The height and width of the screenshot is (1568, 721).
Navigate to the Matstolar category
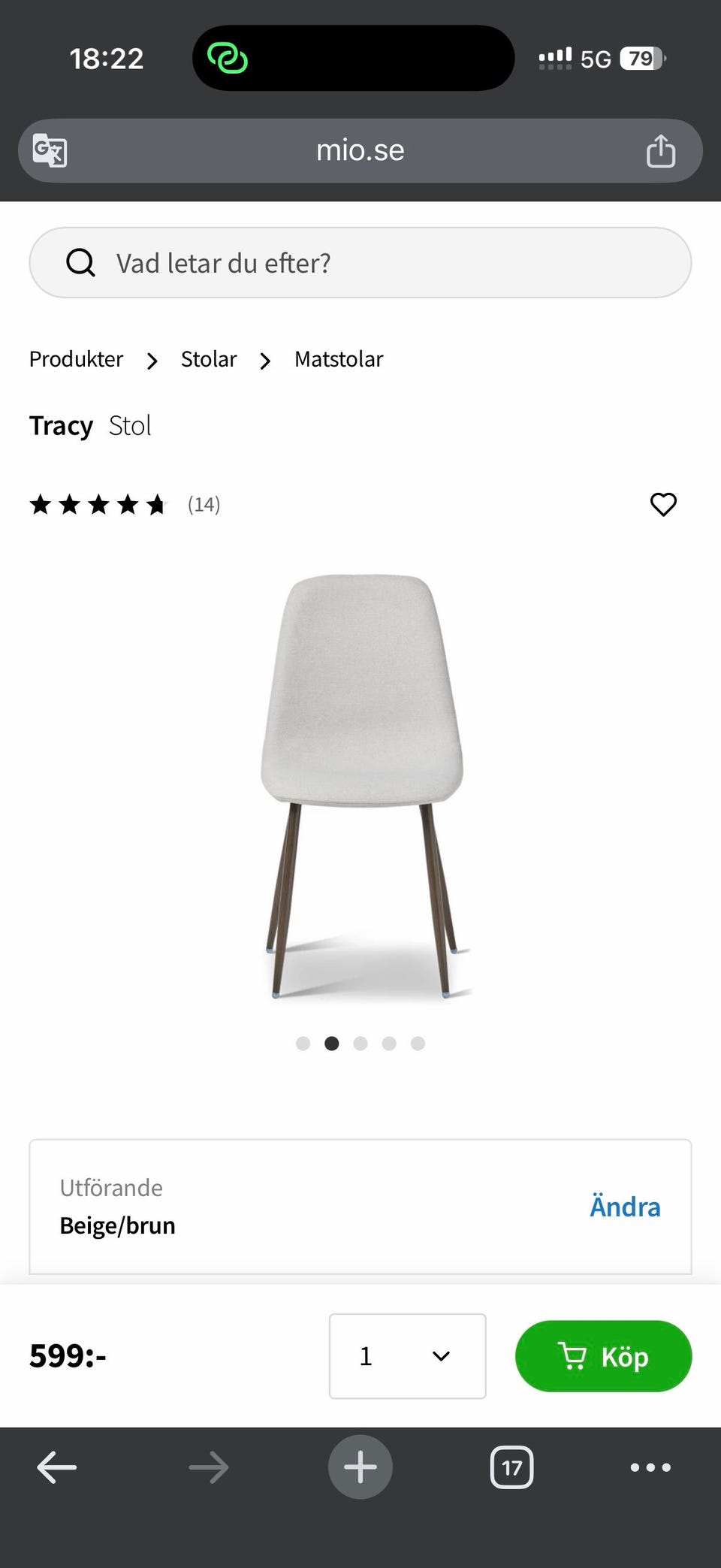coord(339,359)
